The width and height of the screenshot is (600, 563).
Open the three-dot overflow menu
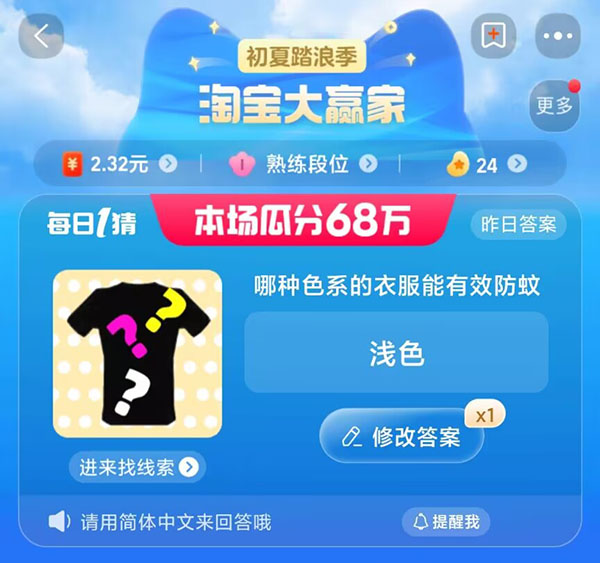(558, 37)
